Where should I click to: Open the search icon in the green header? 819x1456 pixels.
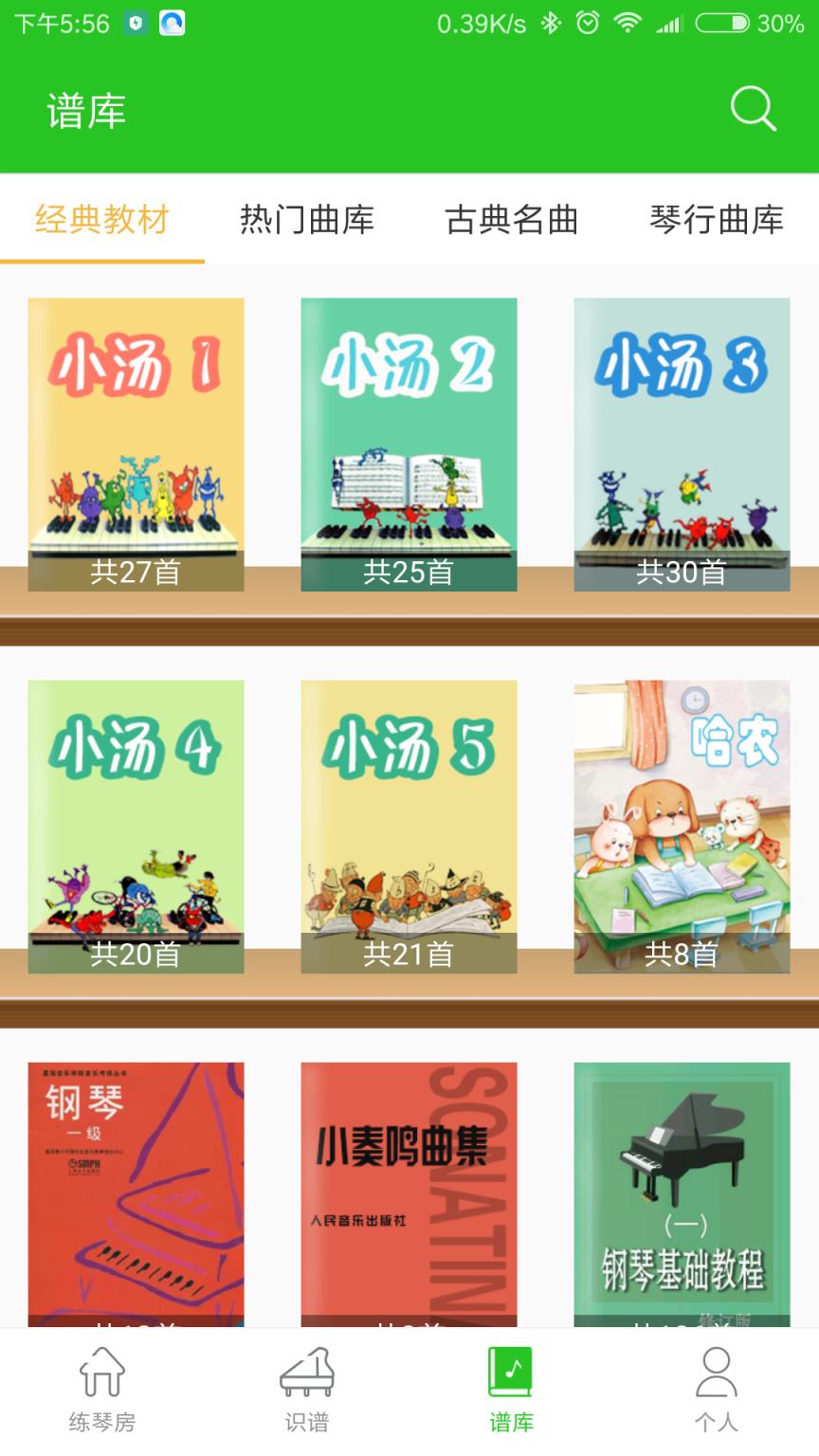click(x=751, y=109)
